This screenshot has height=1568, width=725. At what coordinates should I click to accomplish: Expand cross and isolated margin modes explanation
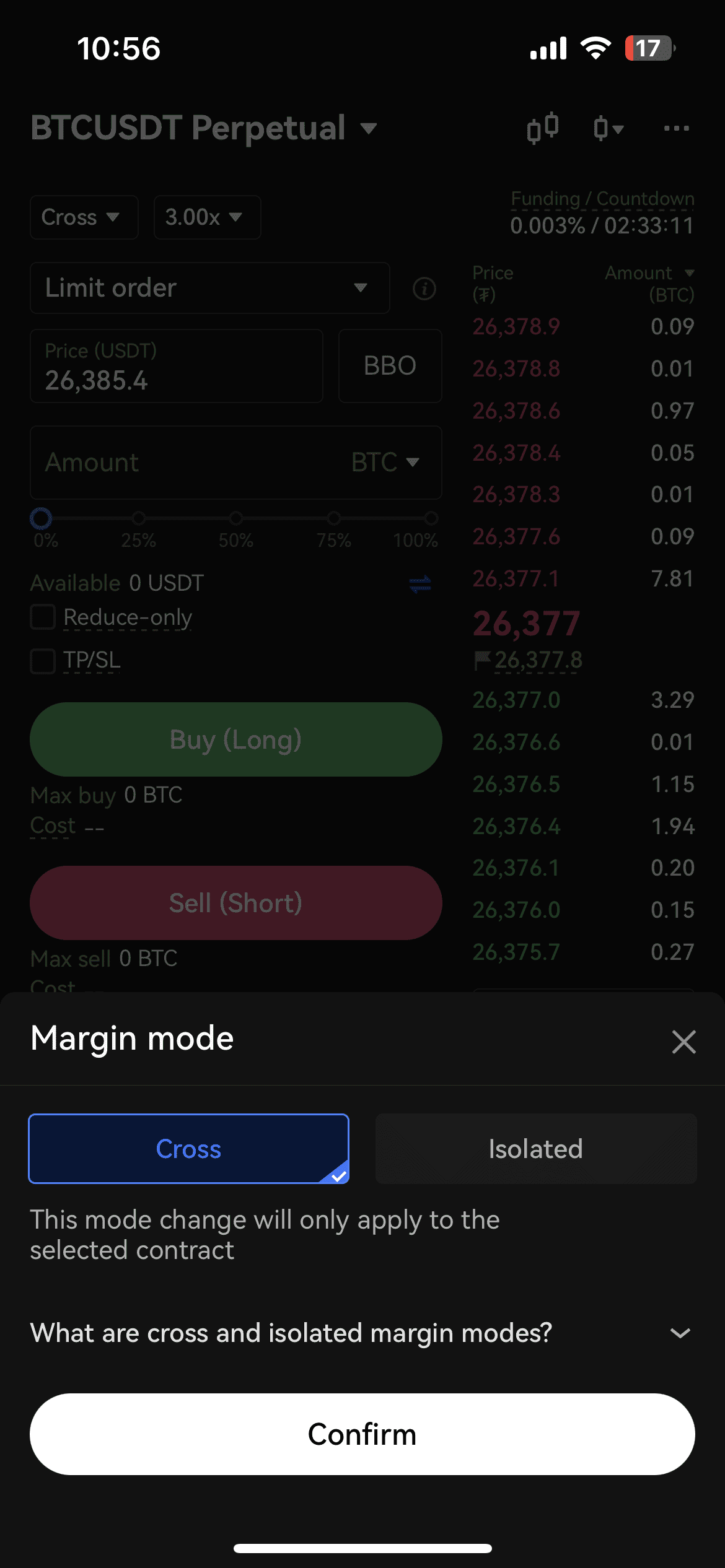(x=680, y=1333)
